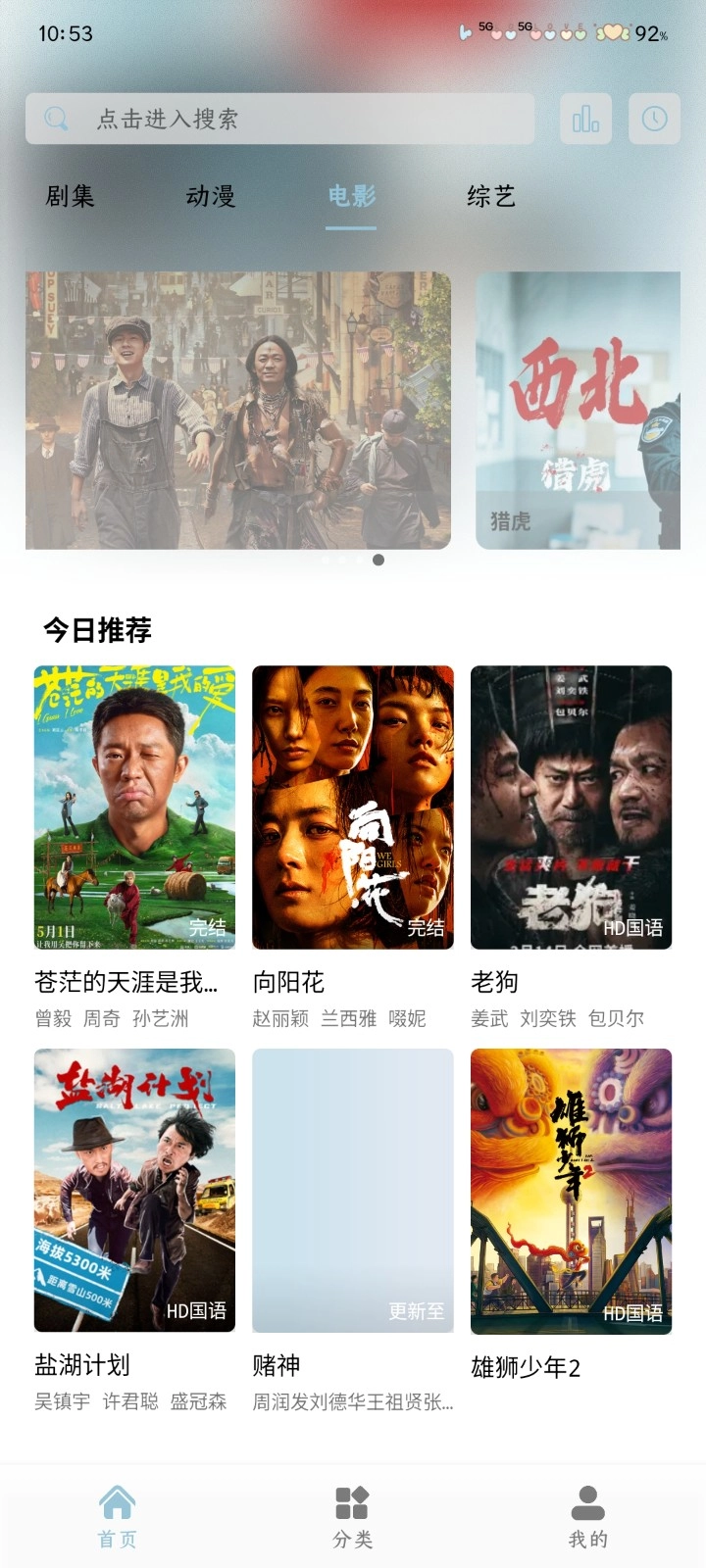Select the currently active 电影 tab
The height and width of the screenshot is (1568, 706).
point(350,197)
